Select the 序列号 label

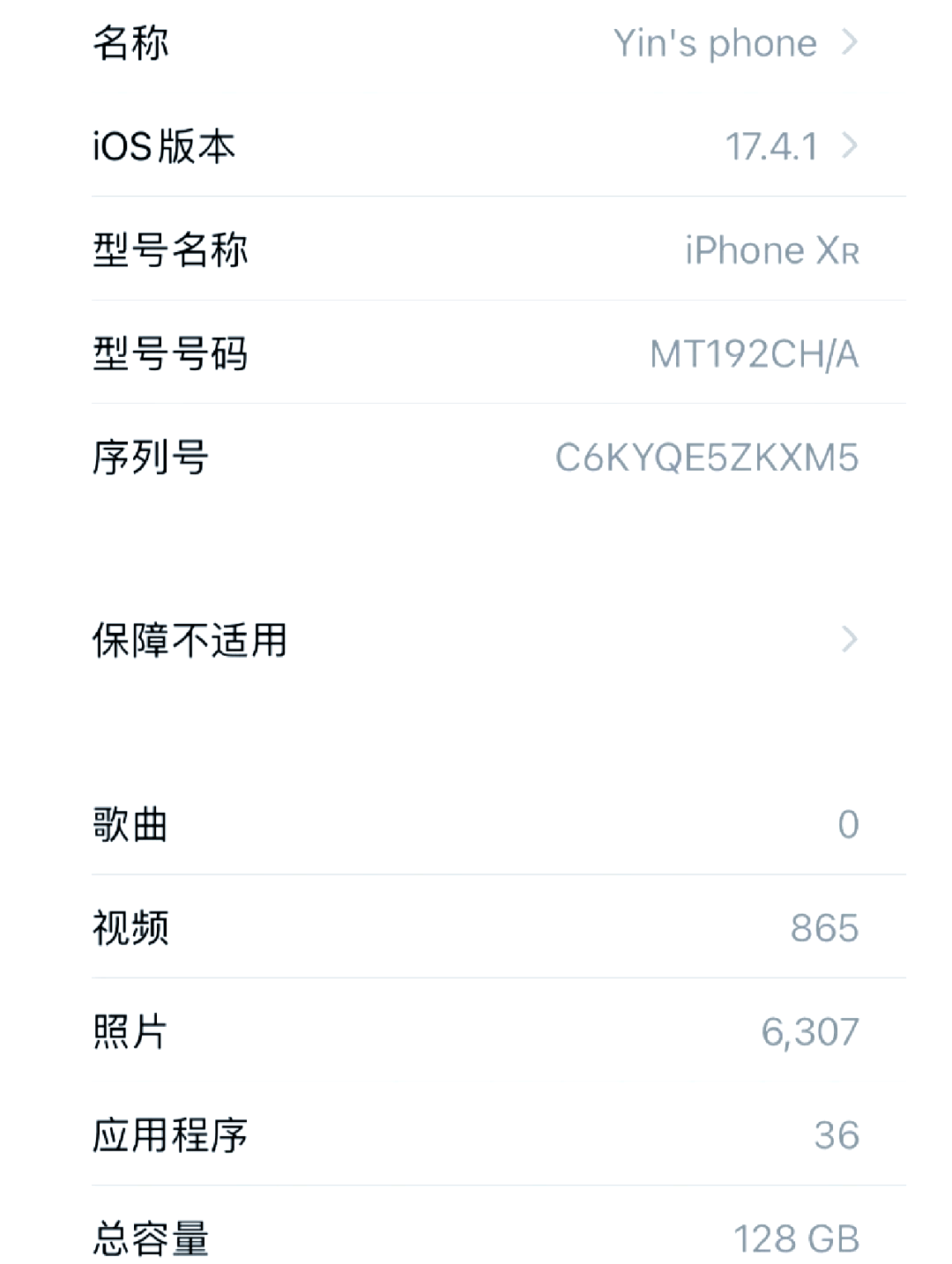[146, 458]
